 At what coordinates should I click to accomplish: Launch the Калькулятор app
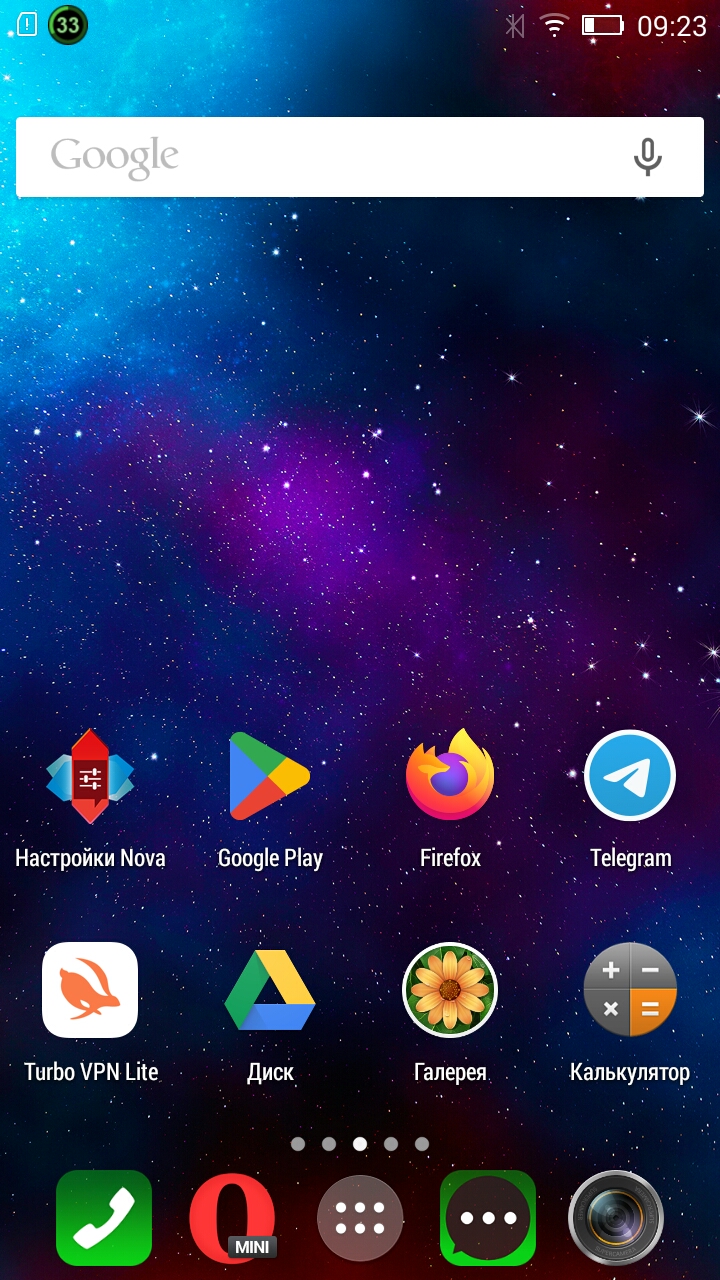pos(630,990)
